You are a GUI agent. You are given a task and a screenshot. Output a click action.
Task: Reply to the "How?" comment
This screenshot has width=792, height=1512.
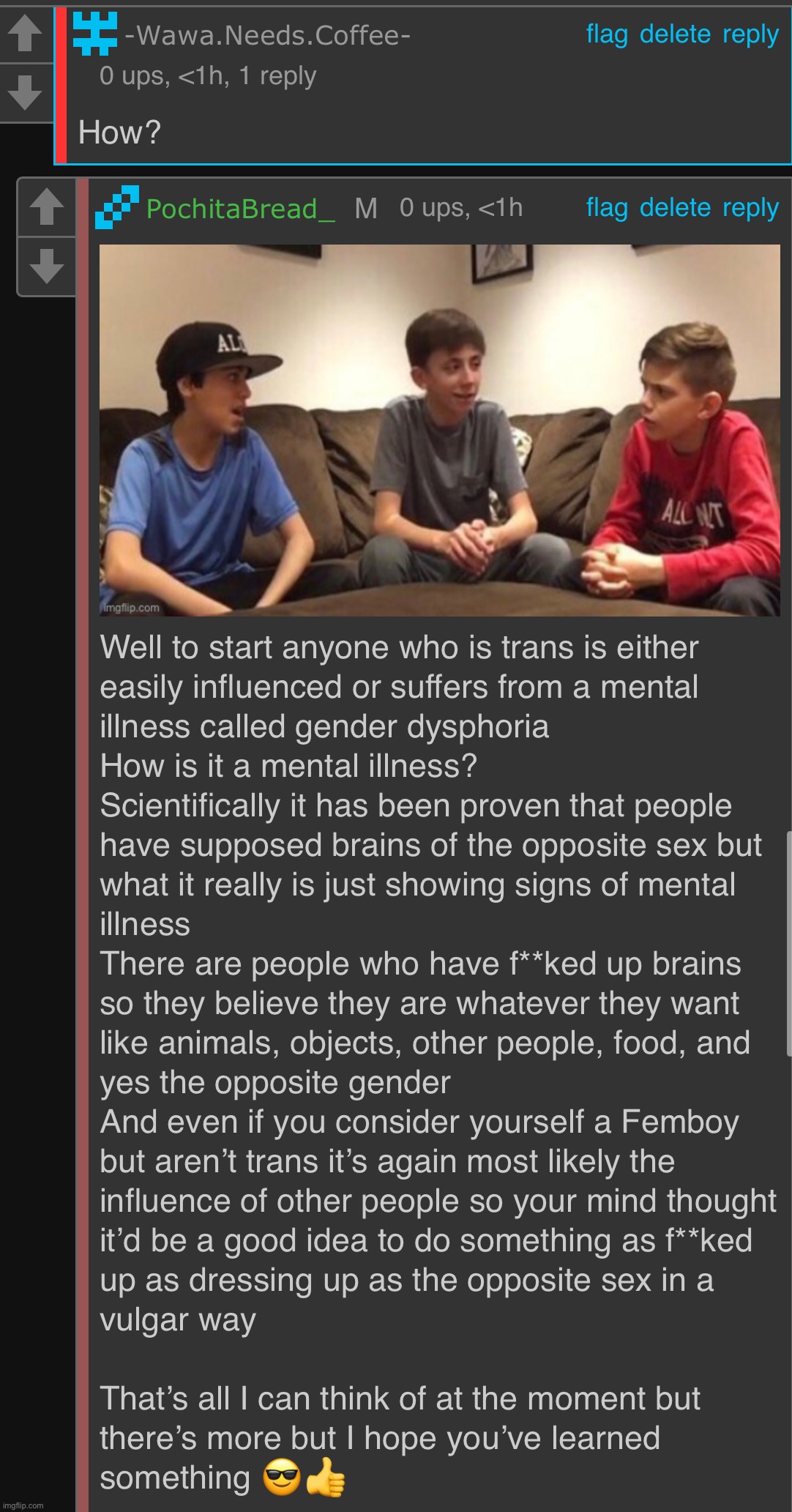click(x=750, y=34)
